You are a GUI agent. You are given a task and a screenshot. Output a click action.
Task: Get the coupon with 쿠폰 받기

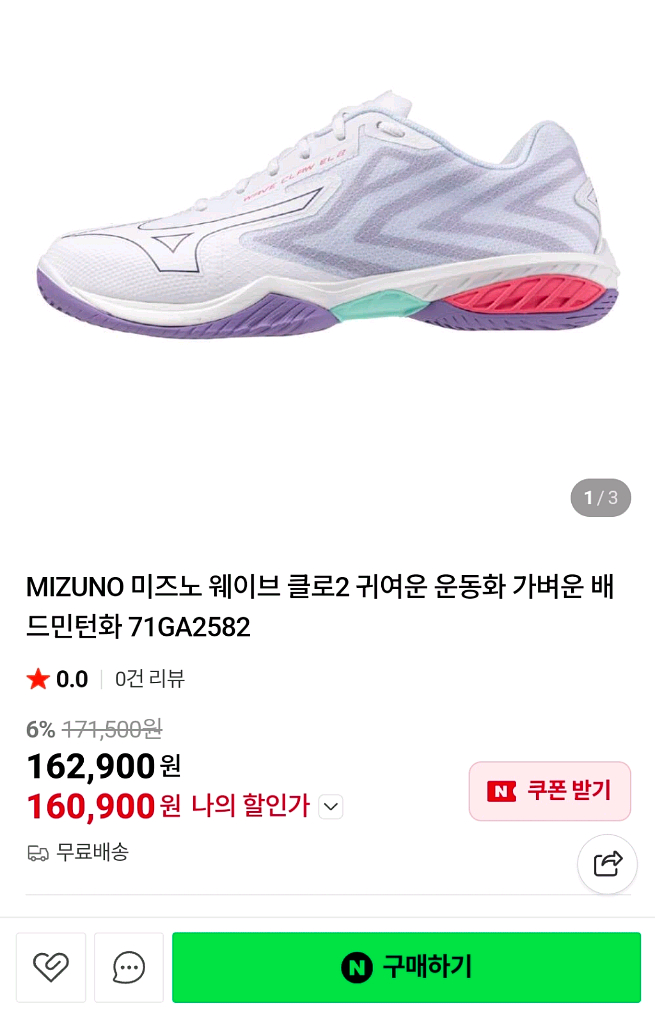point(549,791)
